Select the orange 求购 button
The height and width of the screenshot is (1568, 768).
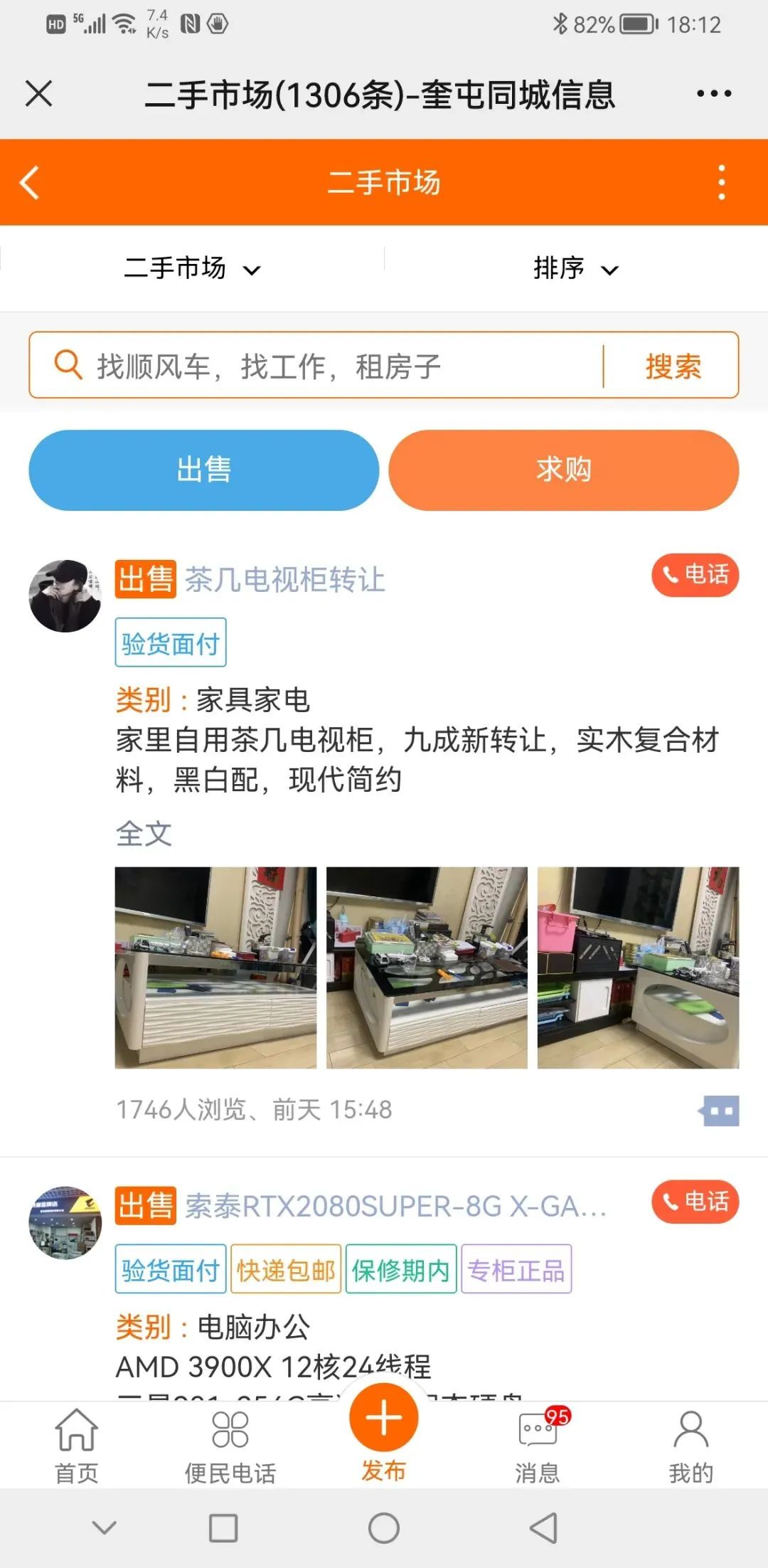coord(564,470)
